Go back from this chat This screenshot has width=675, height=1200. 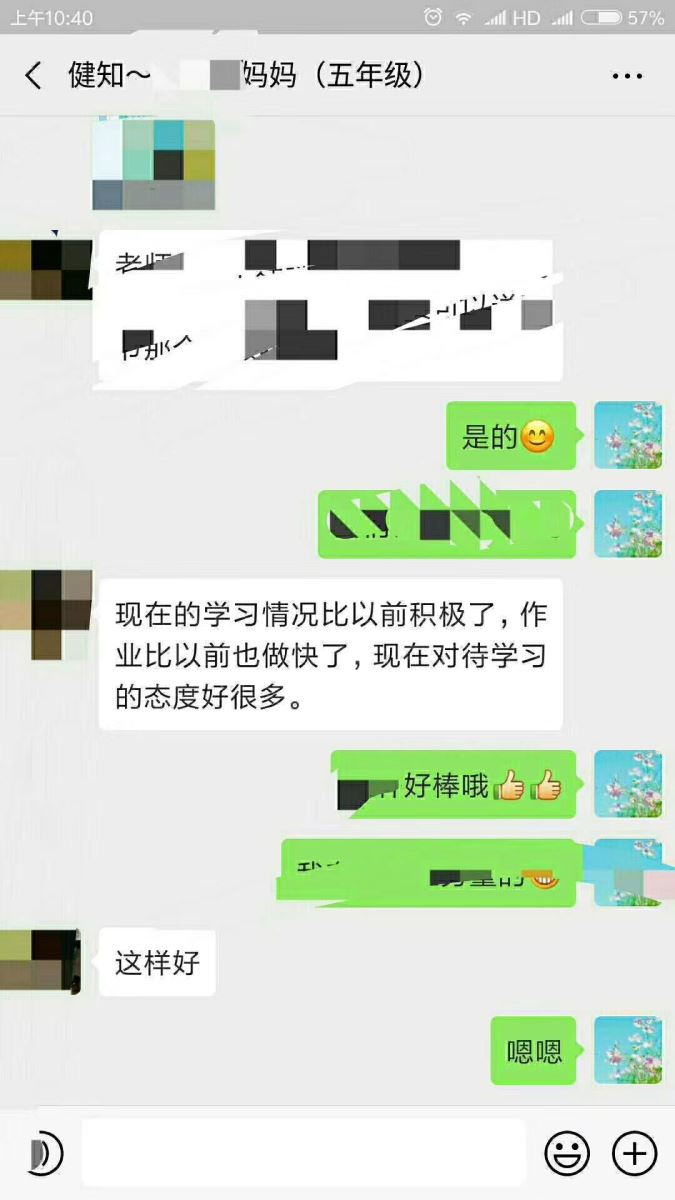pos(33,76)
